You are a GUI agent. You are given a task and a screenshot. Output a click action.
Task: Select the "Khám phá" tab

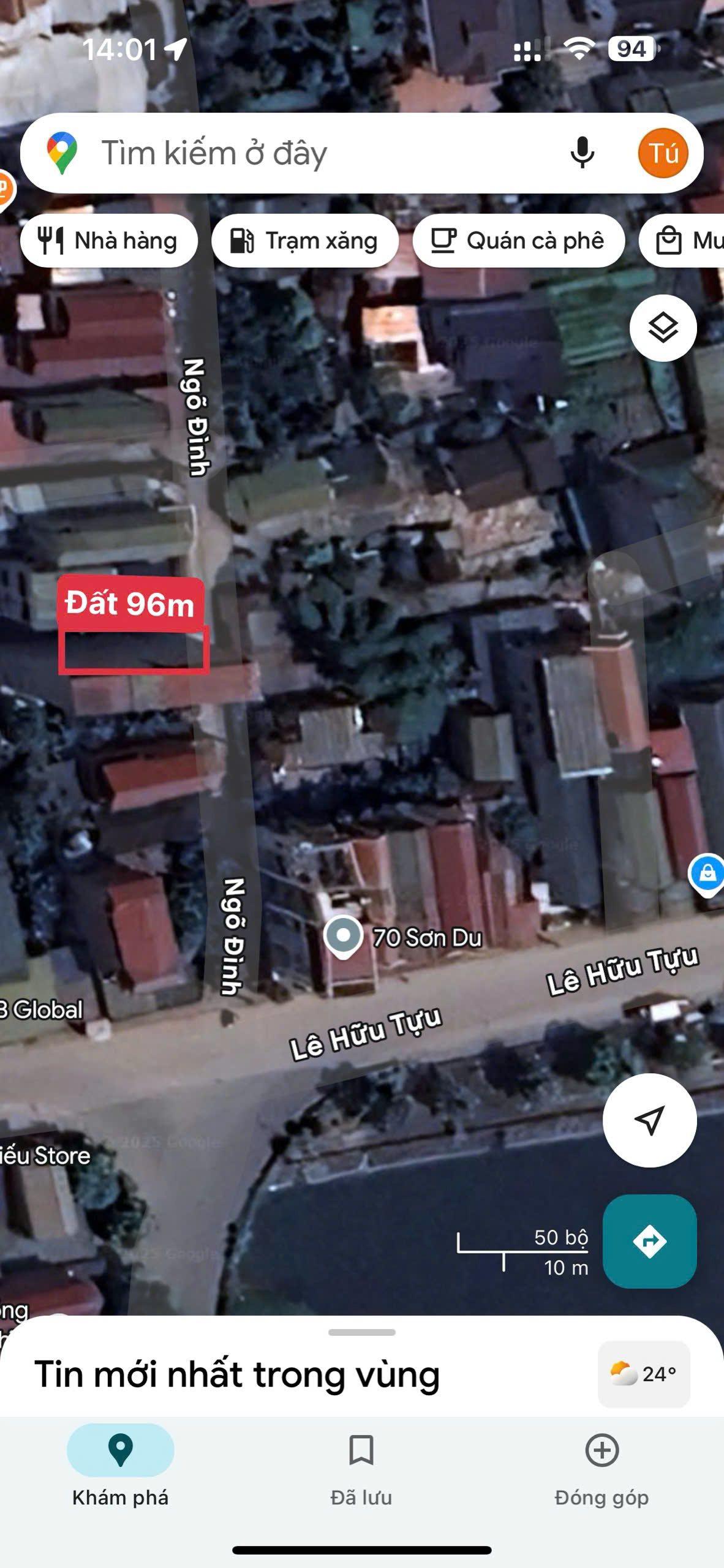click(x=120, y=1470)
